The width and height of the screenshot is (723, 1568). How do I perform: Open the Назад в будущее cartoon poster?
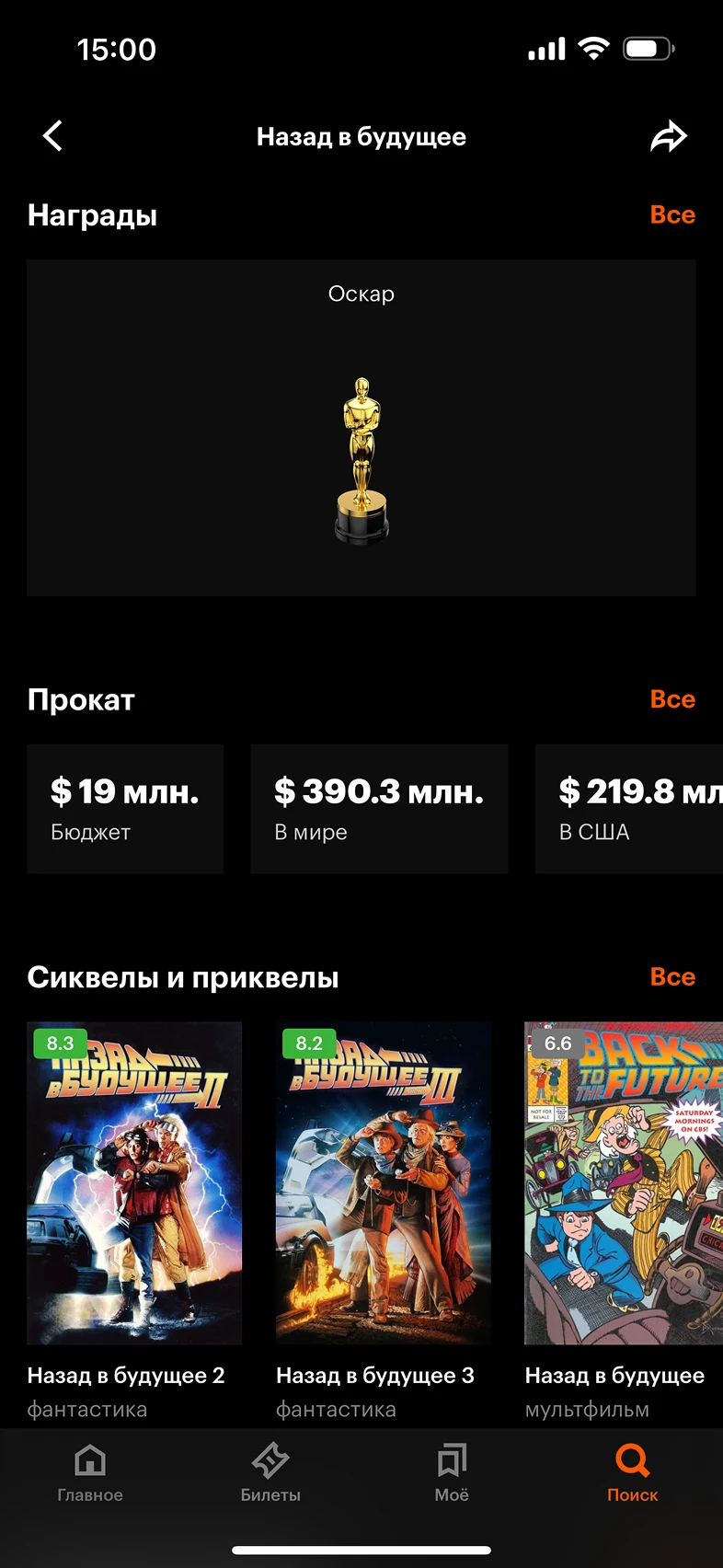(624, 1182)
